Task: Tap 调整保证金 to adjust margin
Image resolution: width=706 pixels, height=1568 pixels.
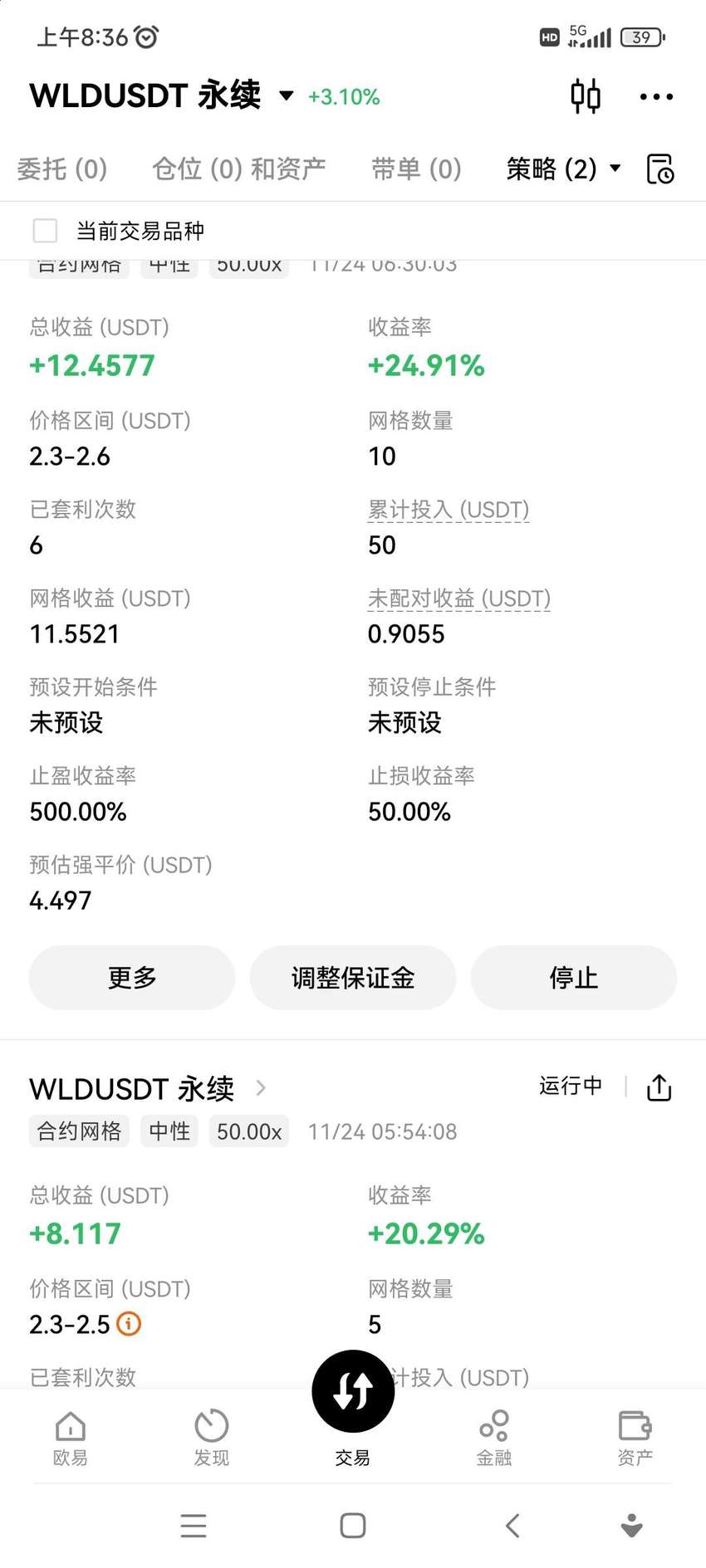Action: (353, 978)
